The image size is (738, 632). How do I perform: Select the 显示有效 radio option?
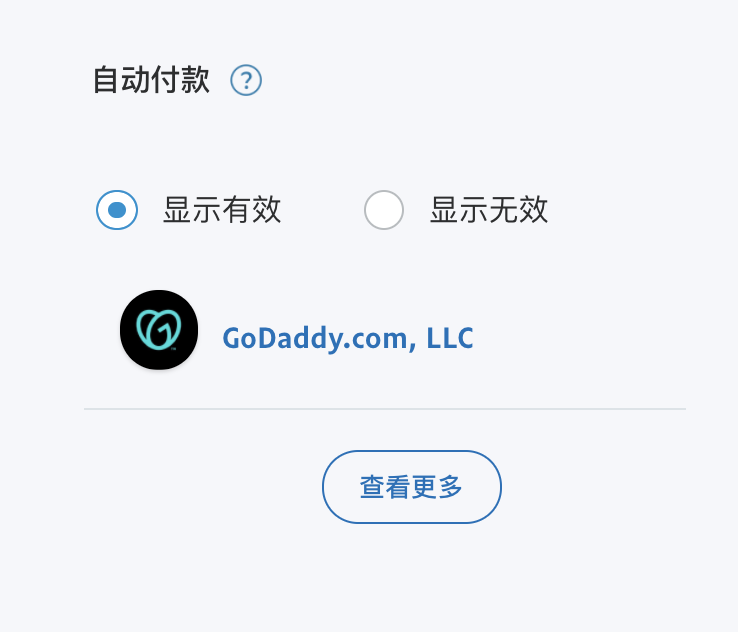point(117,210)
